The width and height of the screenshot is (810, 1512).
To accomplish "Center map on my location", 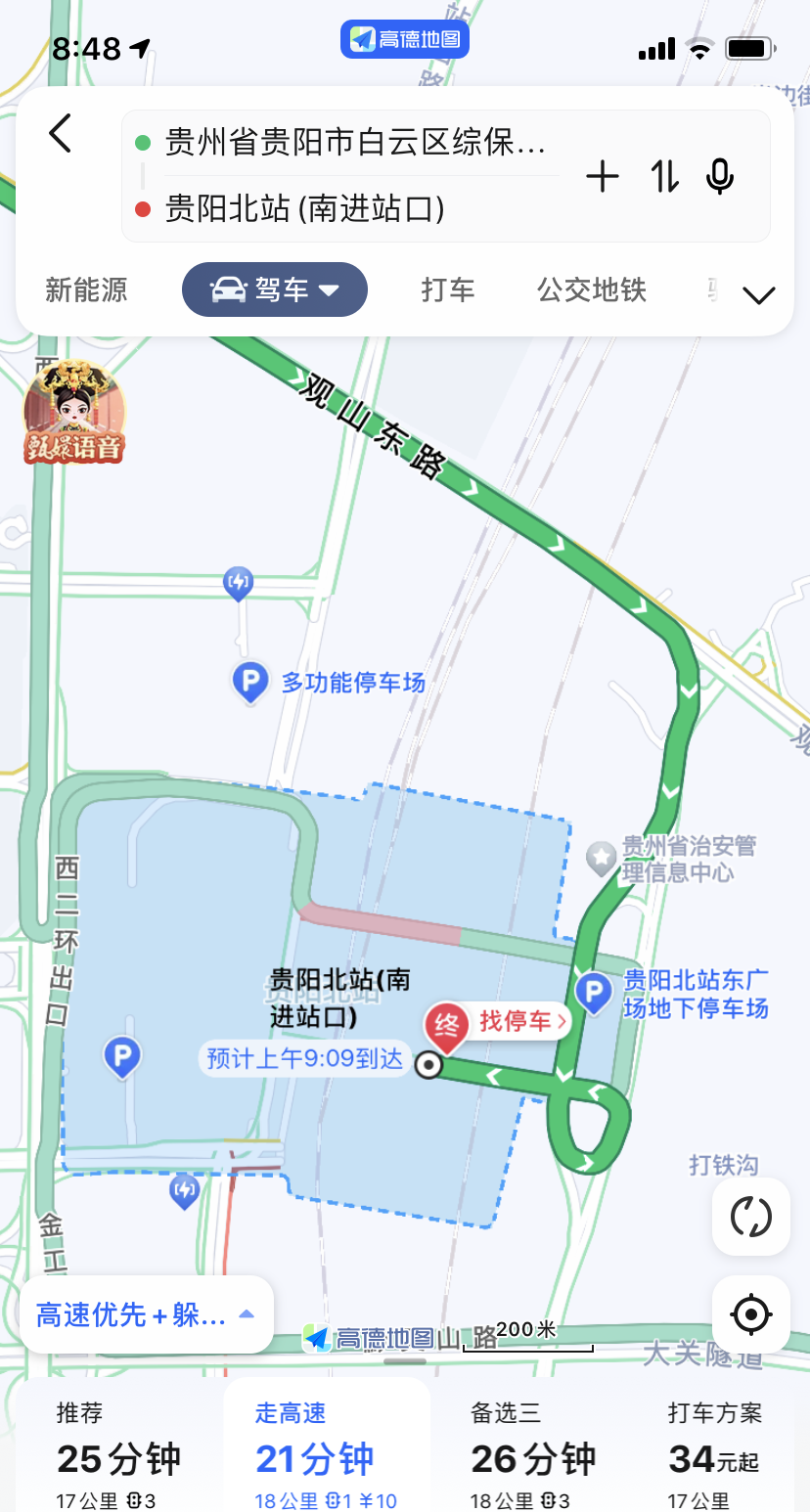I will click(751, 1314).
